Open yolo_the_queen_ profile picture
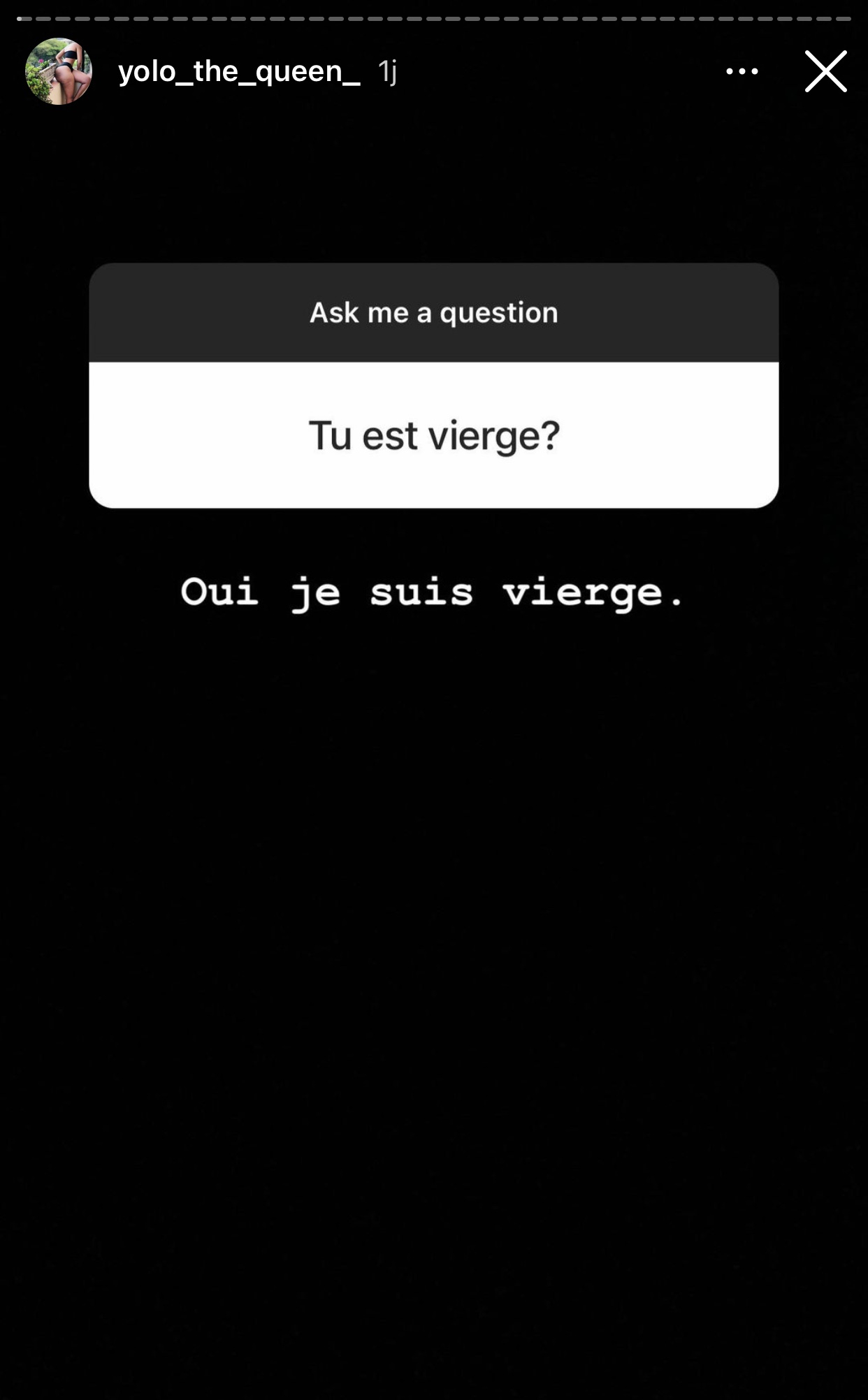Viewport: 868px width, 1400px height. tap(59, 71)
